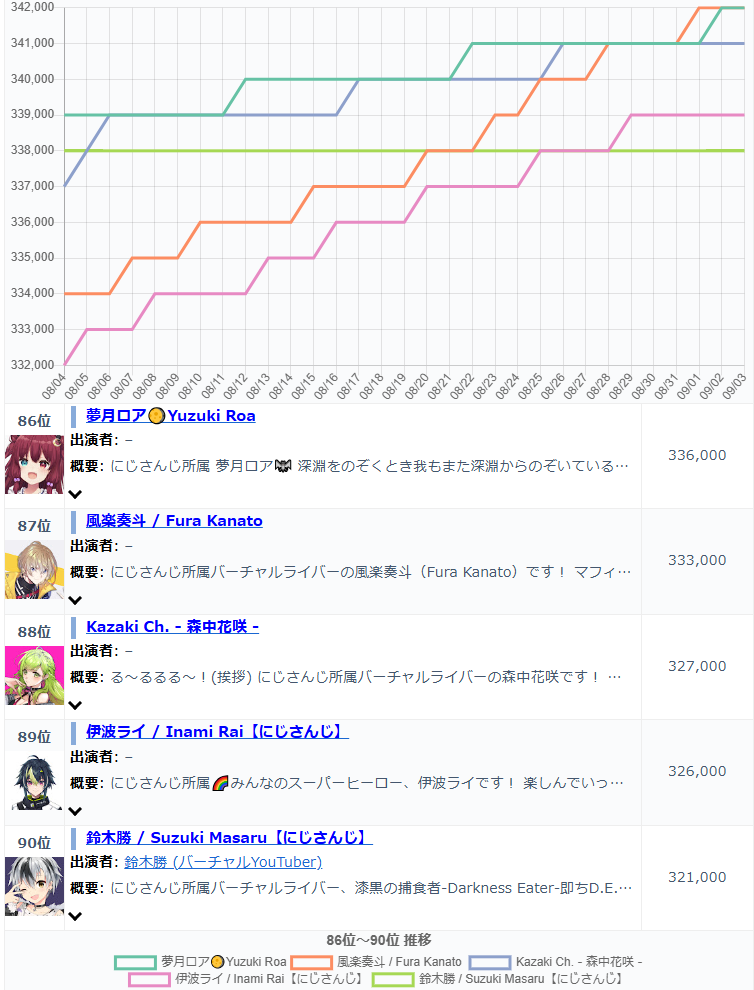Expand details under Suzuki Masaru entry
This screenshot has height=990, width=754.
pos(75,916)
